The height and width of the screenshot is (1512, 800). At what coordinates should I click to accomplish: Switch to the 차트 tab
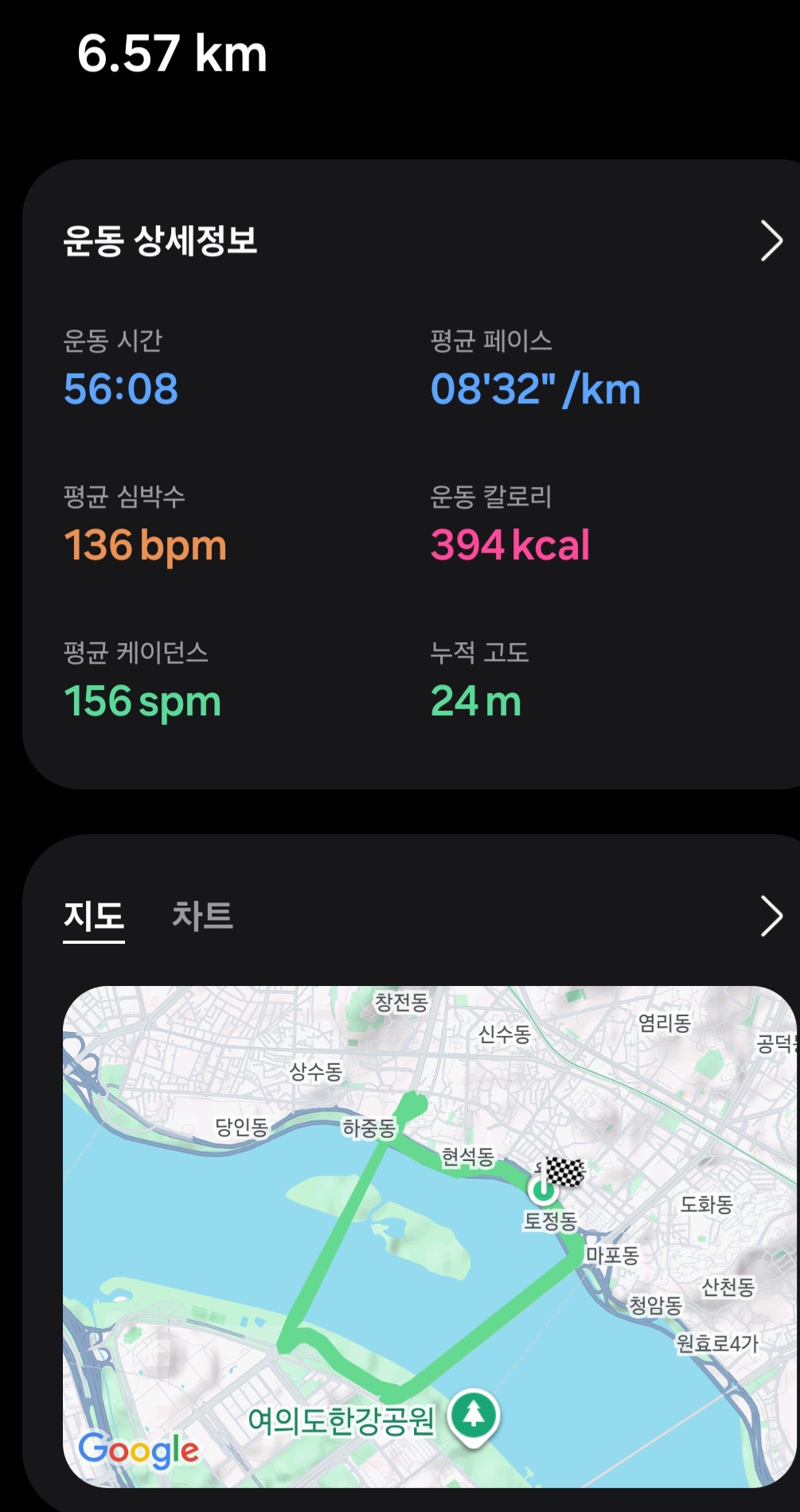(202, 916)
